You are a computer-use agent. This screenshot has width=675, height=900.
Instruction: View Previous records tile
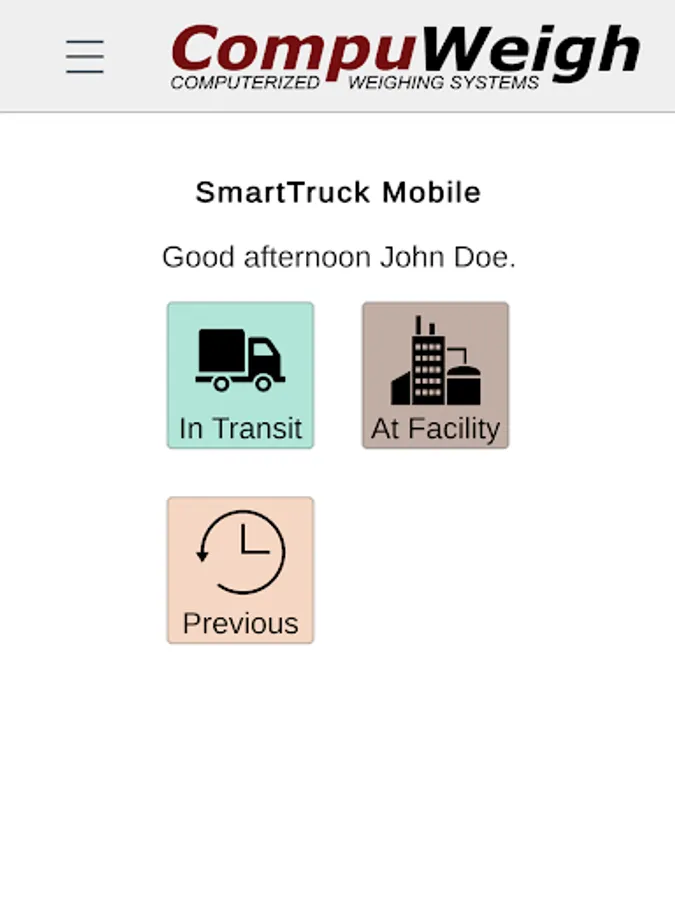[x=240, y=570]
